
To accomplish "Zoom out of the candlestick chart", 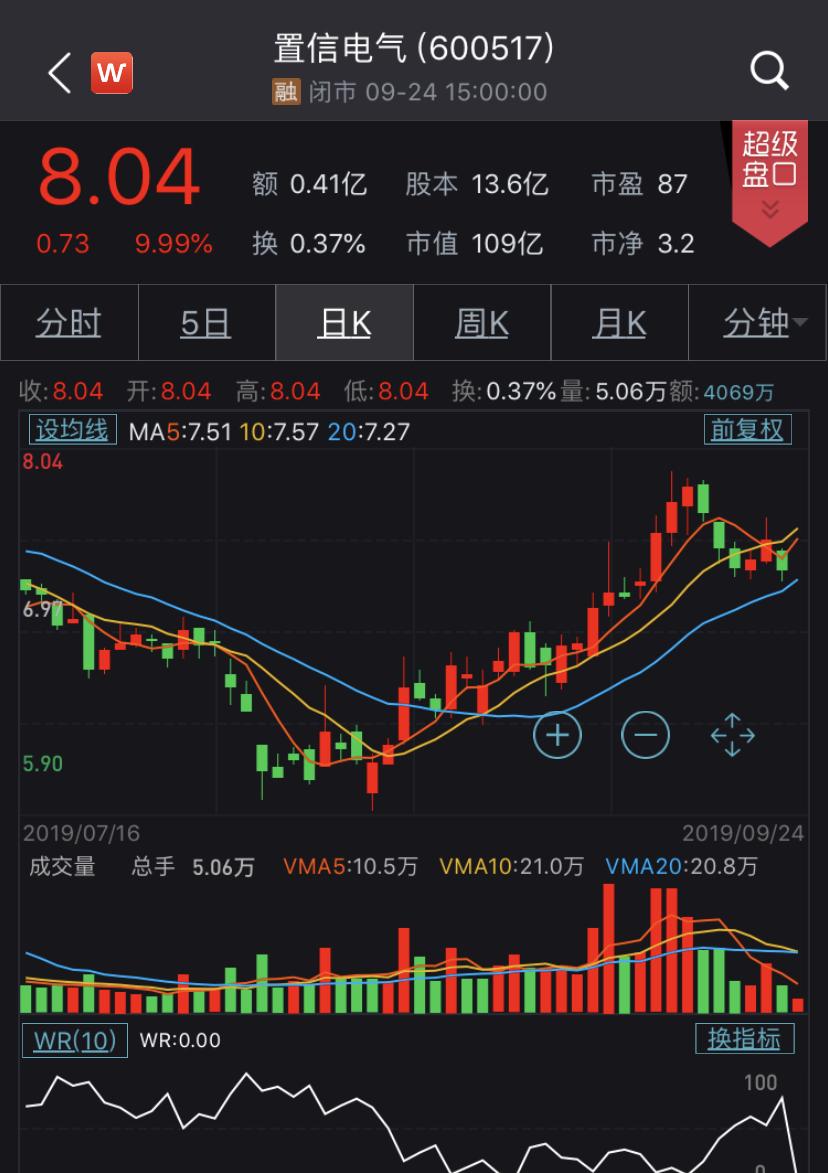I will [645, 734].
